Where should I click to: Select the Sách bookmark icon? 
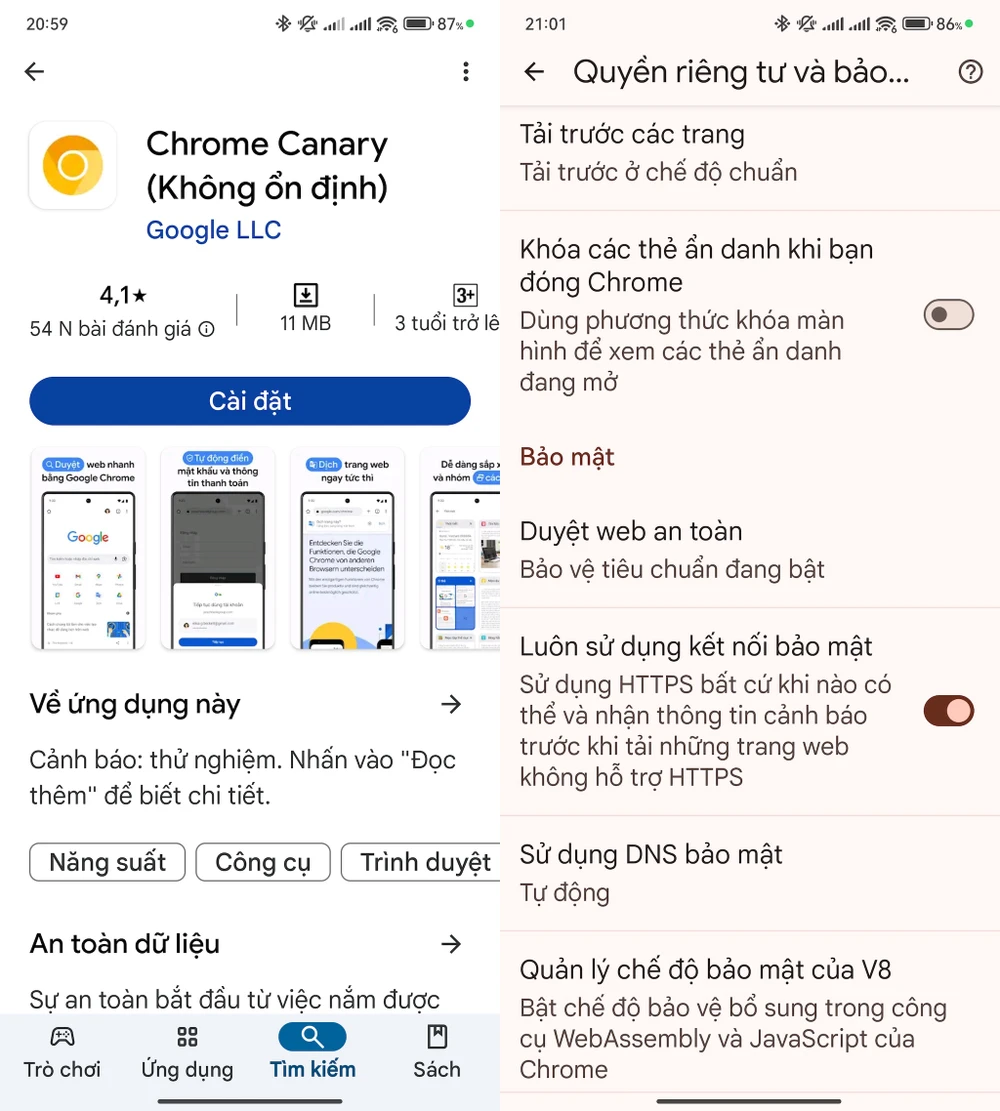click(436, 1038)
